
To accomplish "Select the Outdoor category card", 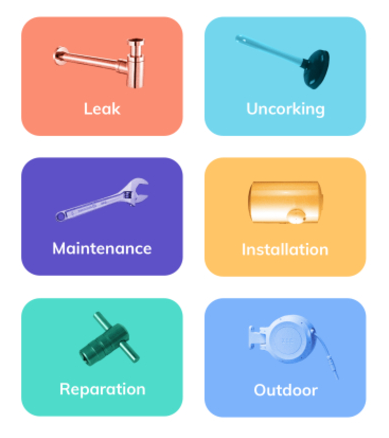I will [x=285, y=358].
